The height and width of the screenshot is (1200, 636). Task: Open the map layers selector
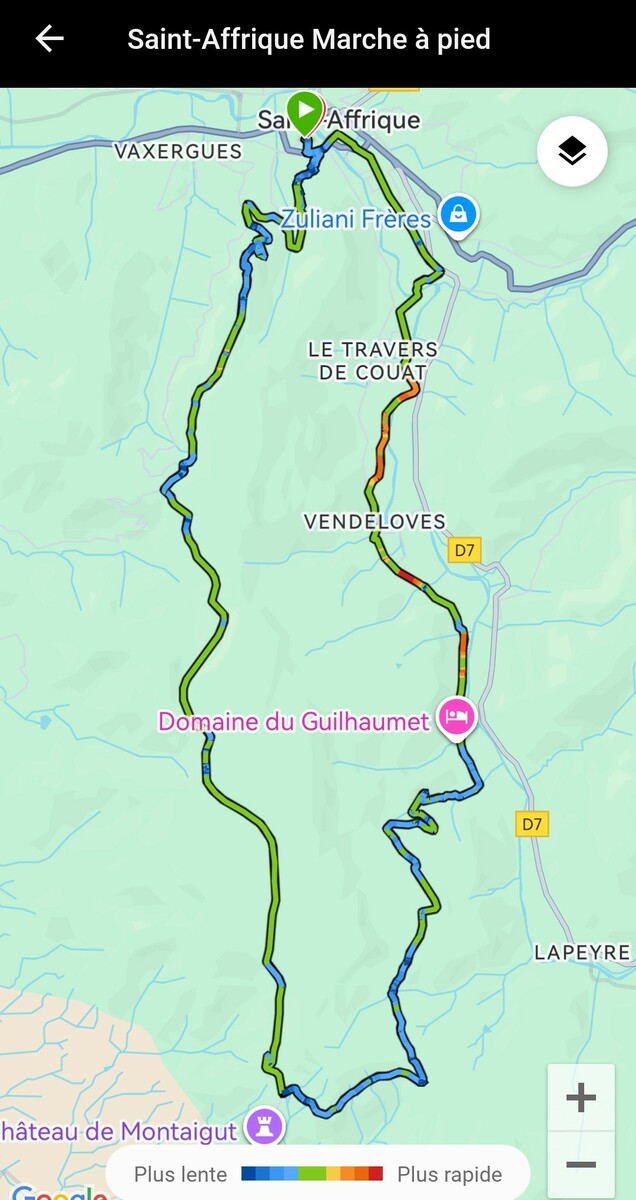(572, 152)
